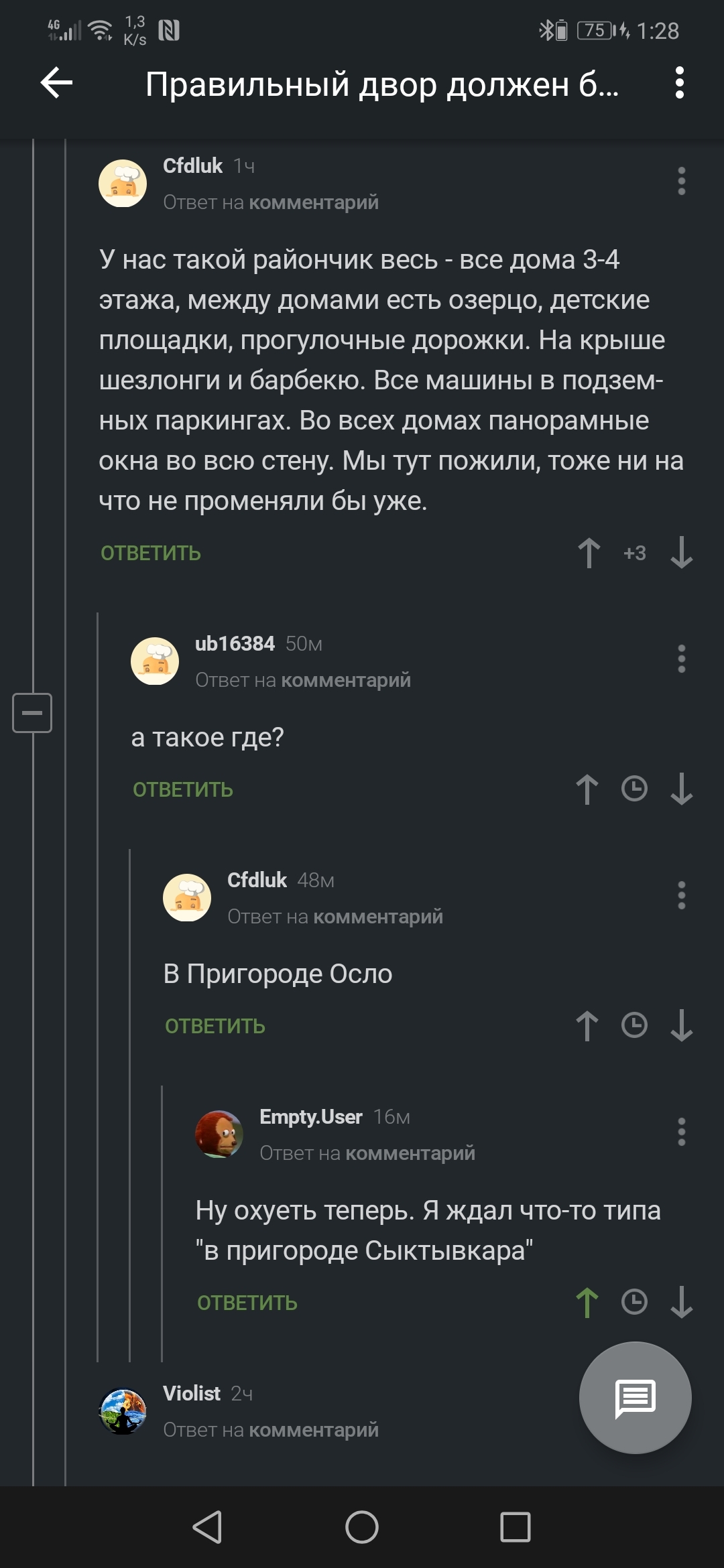Reply to ub16384's "а такое где?" comment

point(183,790)
